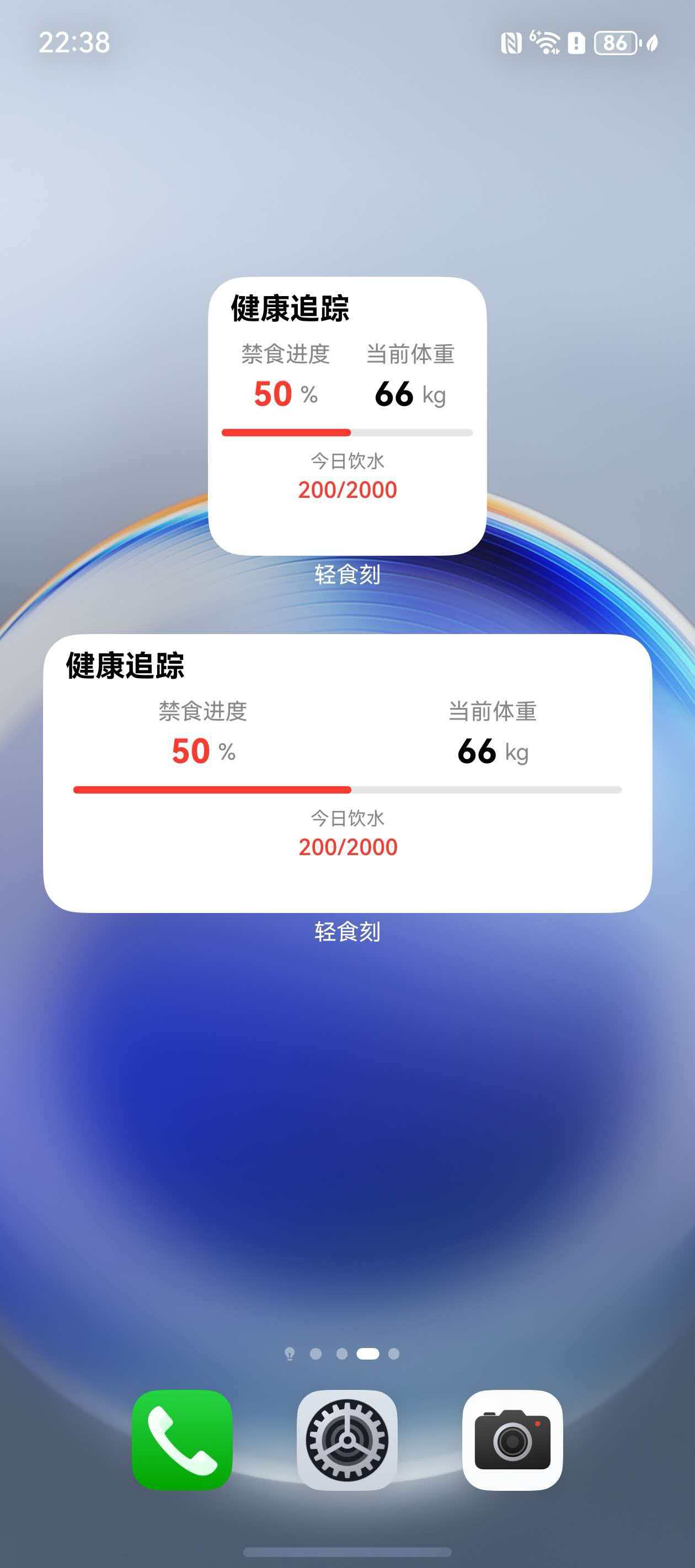Tap the fasting progress bar on the small widget
The width and height of the screenshot is (695, 1568).
[x=346, y=432]
